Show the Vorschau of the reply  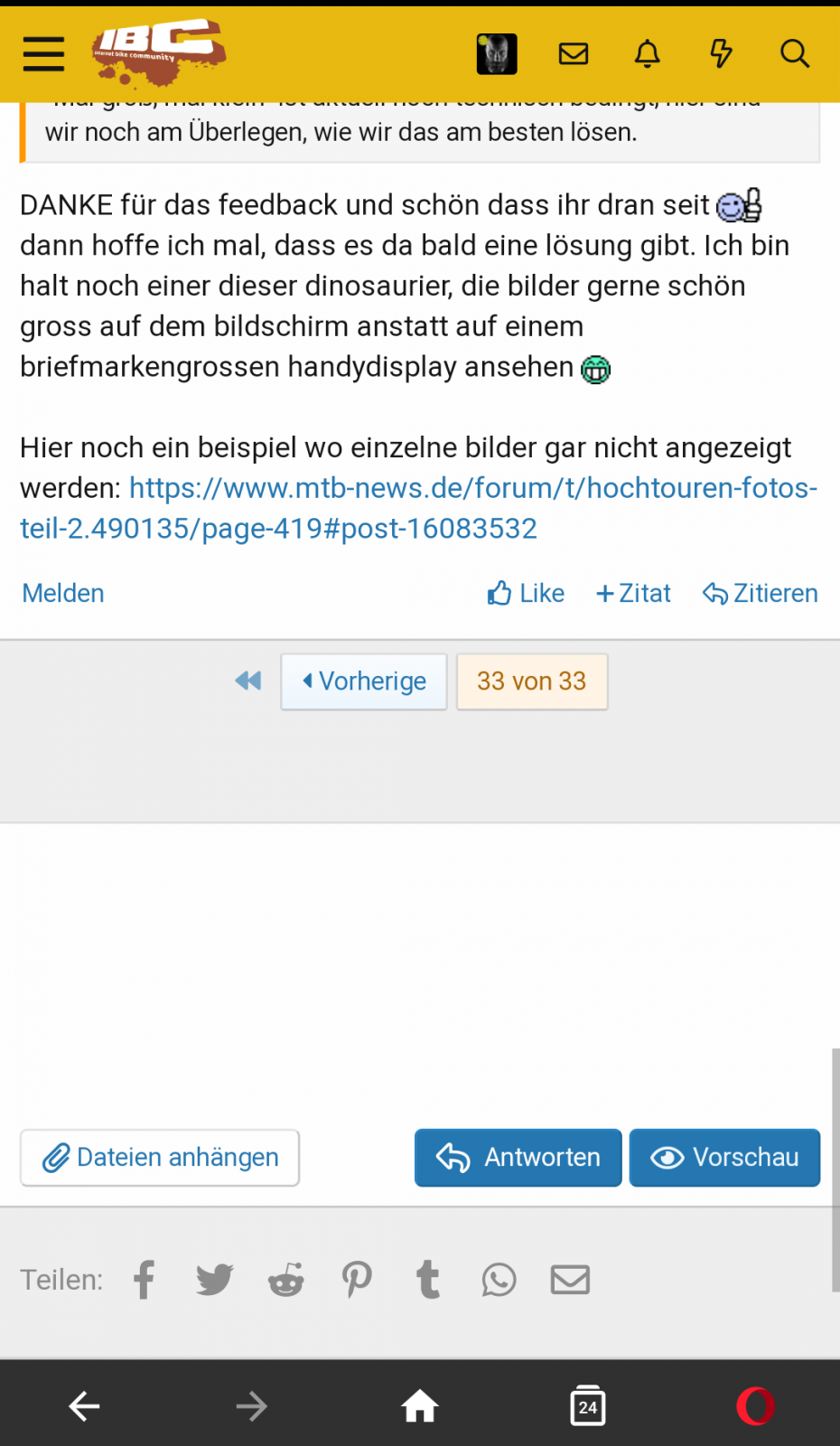tap(725, 1158)
